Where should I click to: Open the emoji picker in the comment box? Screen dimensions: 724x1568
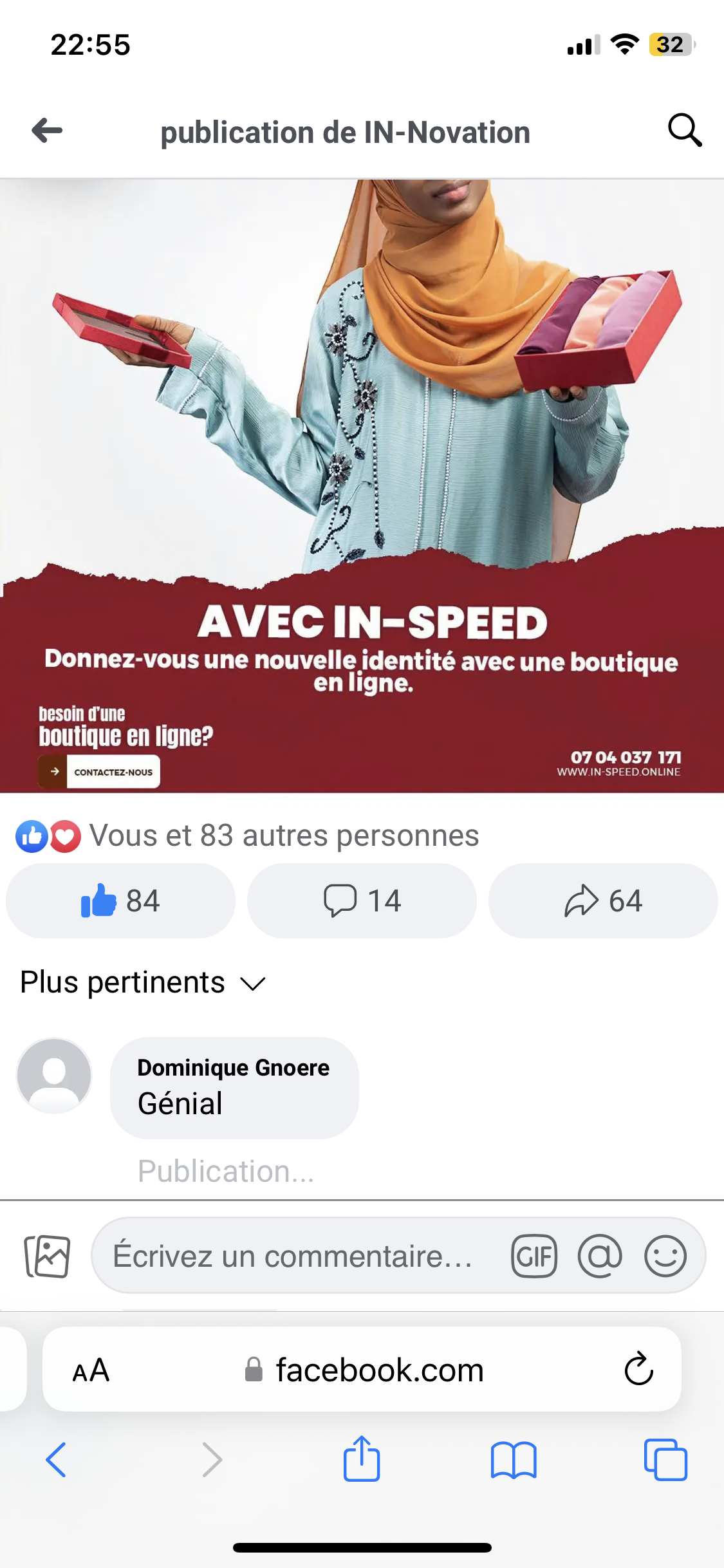coord(665,1256)
